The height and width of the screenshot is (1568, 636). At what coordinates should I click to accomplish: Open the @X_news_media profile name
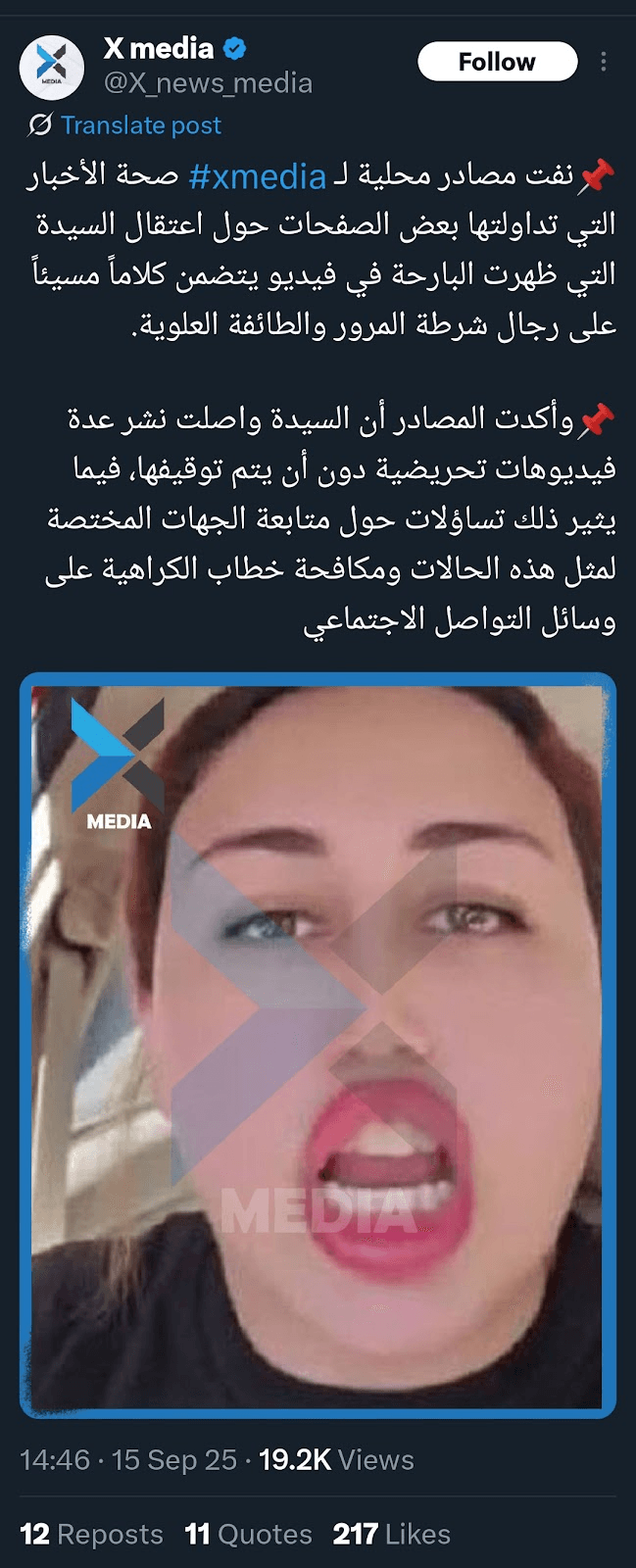pyautogui.click(x=208, y=83)
